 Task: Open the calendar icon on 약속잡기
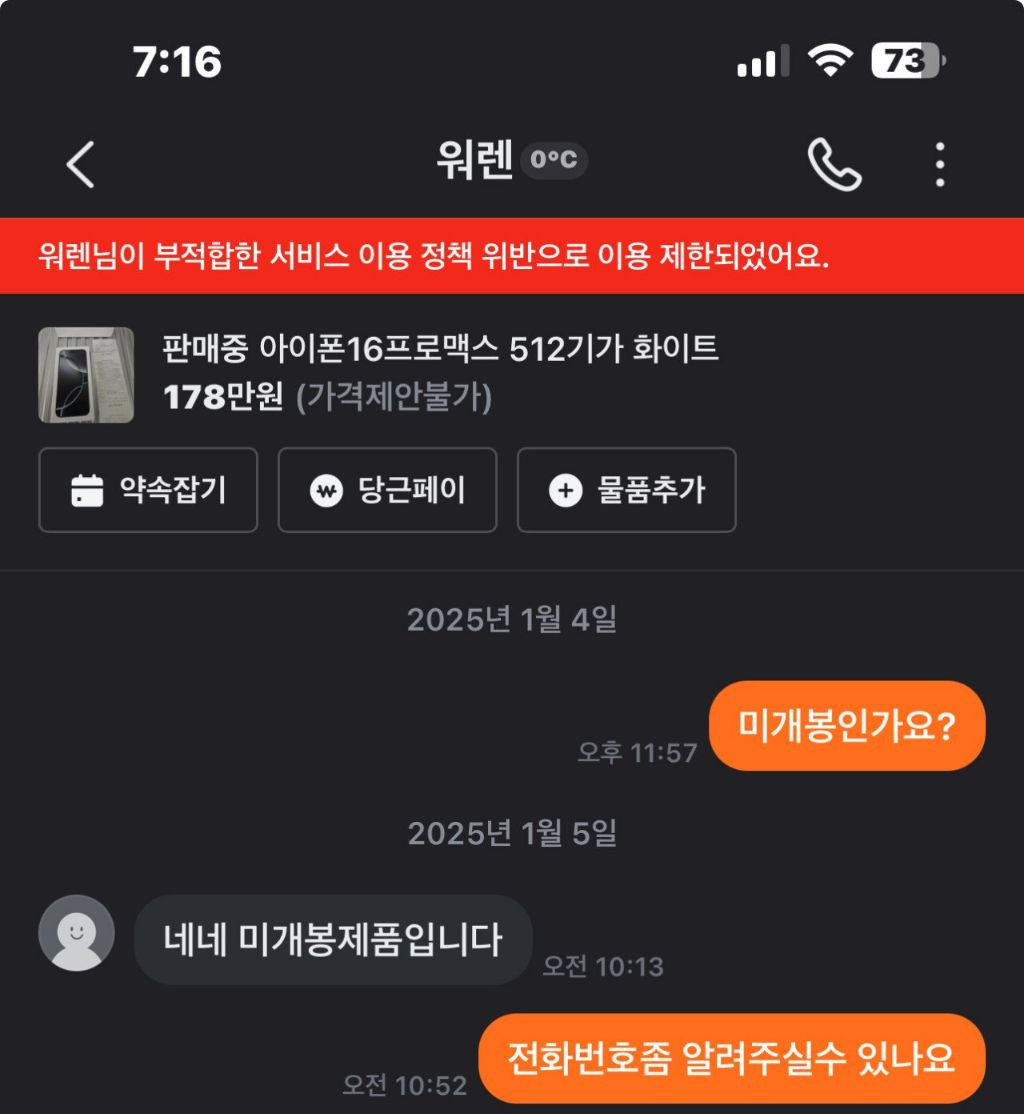[88, 490]
